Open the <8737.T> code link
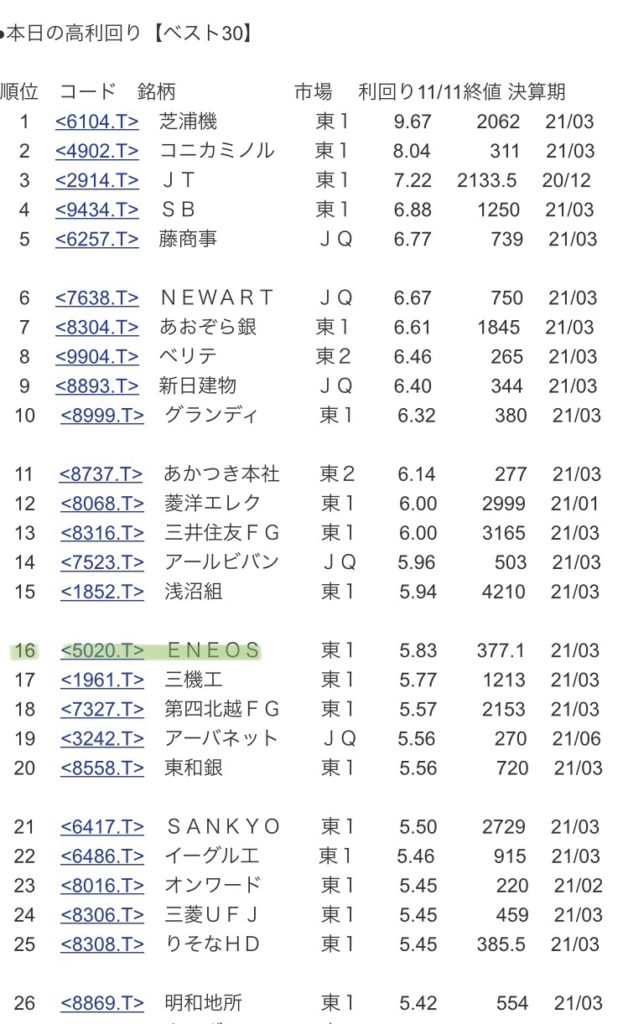The height and width of the screenshot is (1024, 628). (101, 474)
